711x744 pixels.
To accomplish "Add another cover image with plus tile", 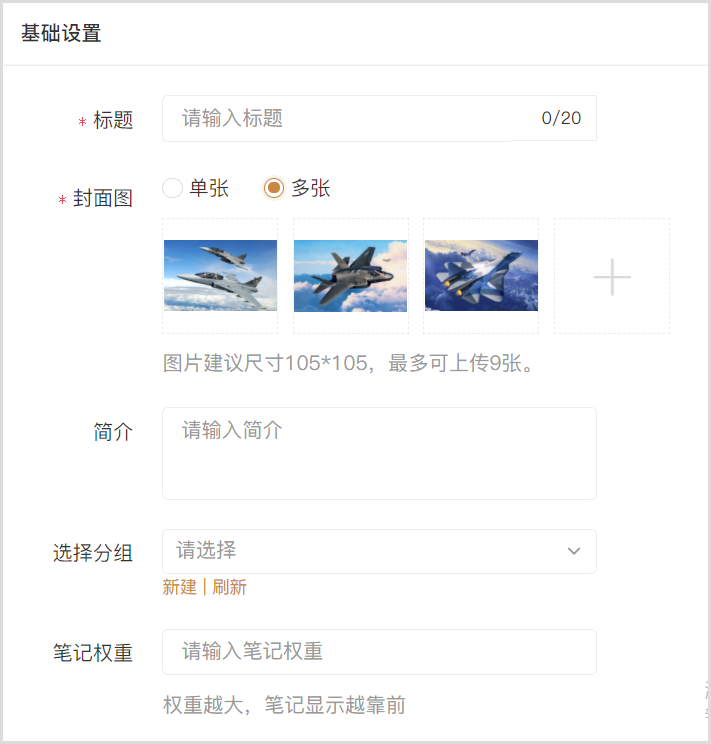I will 611,276.
